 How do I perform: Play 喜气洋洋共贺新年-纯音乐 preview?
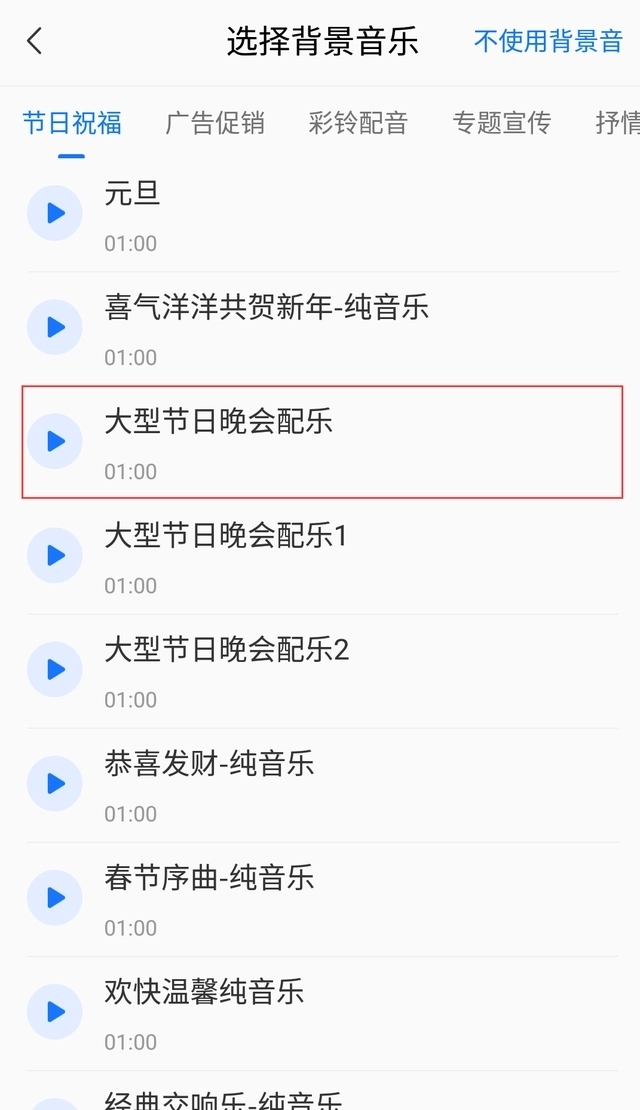click(54, 327)
